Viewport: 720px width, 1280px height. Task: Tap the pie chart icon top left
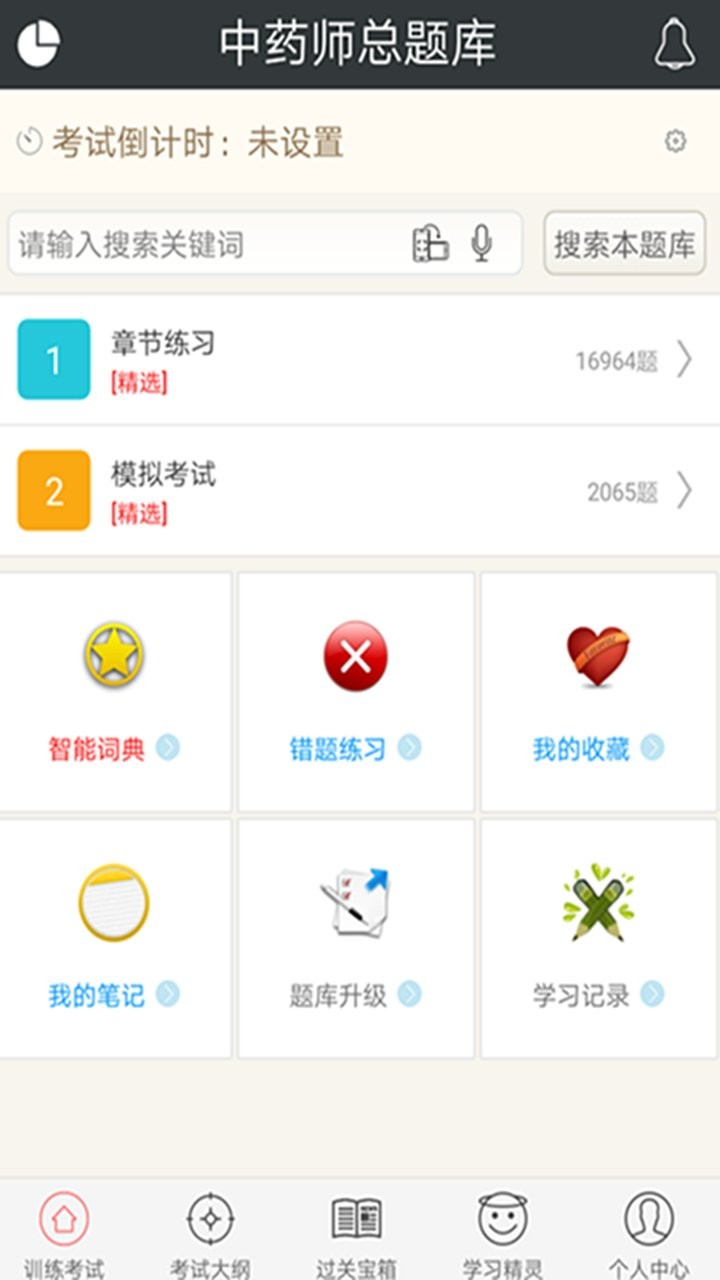click(x=38, y=42)
